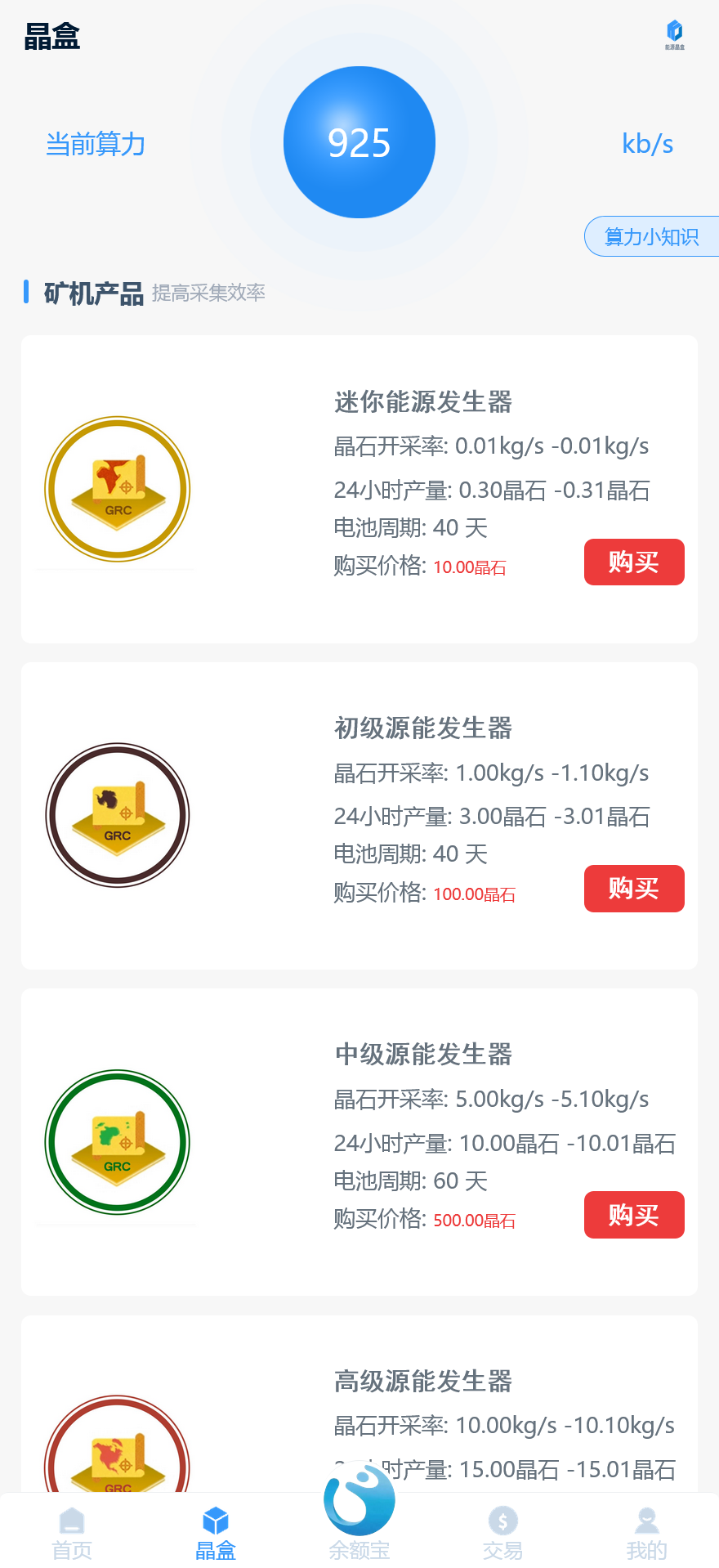Click the red price 10.00晶石 link
The height and width of the screenshot is (1568, 719).
point(469,567)
